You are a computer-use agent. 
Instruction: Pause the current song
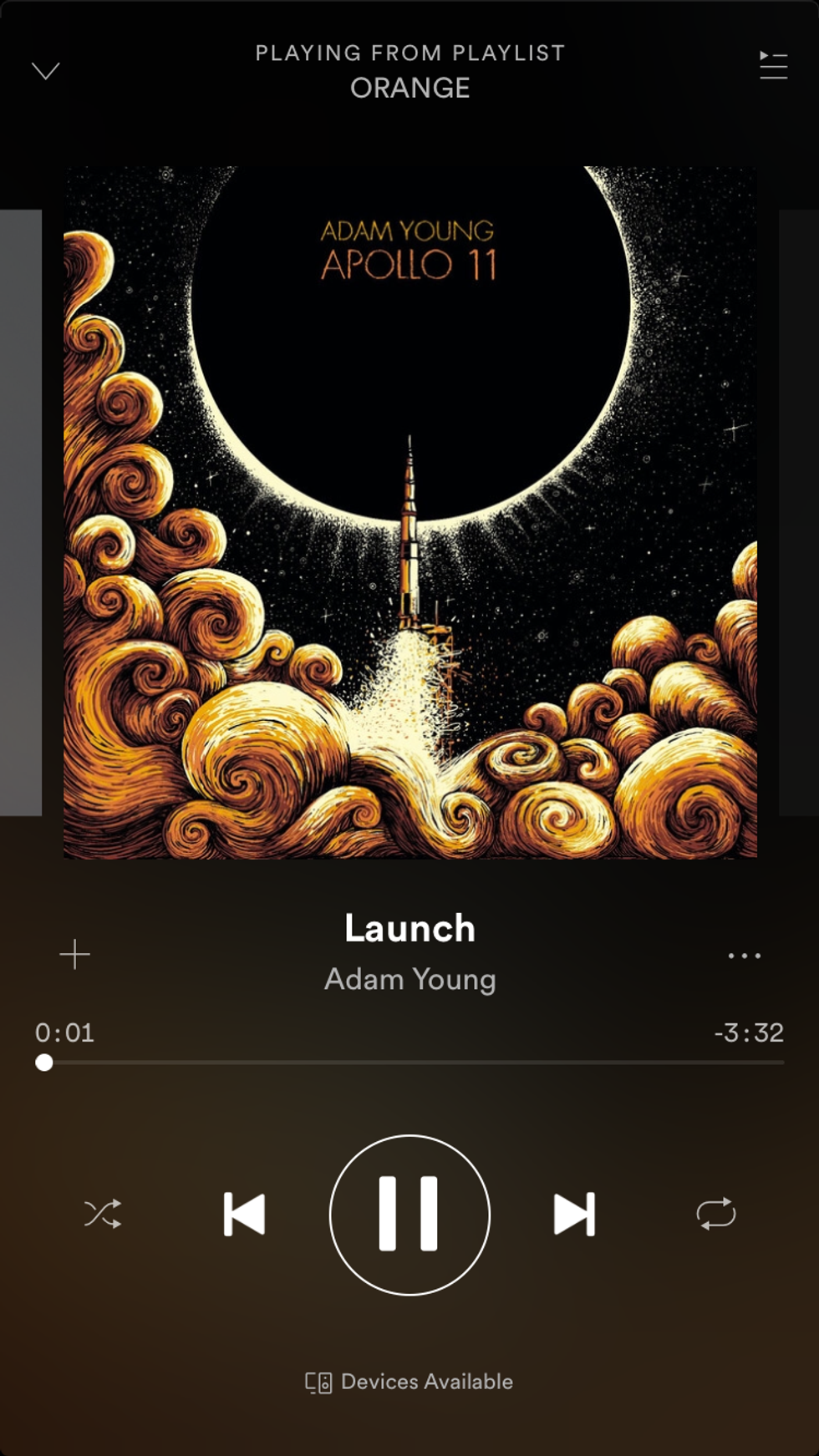point(409,1215)
